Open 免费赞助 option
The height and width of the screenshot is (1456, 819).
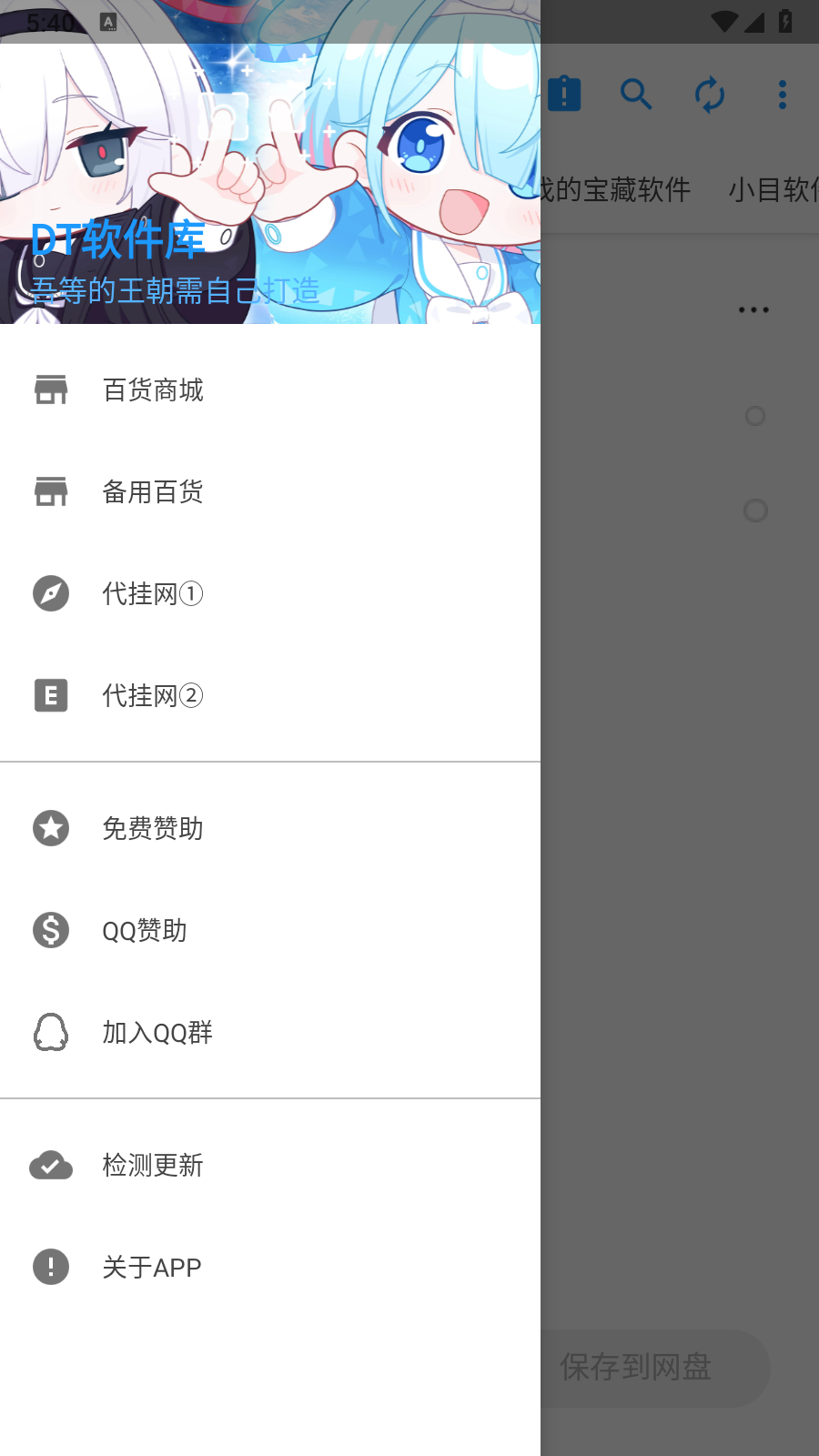point(153,829)
